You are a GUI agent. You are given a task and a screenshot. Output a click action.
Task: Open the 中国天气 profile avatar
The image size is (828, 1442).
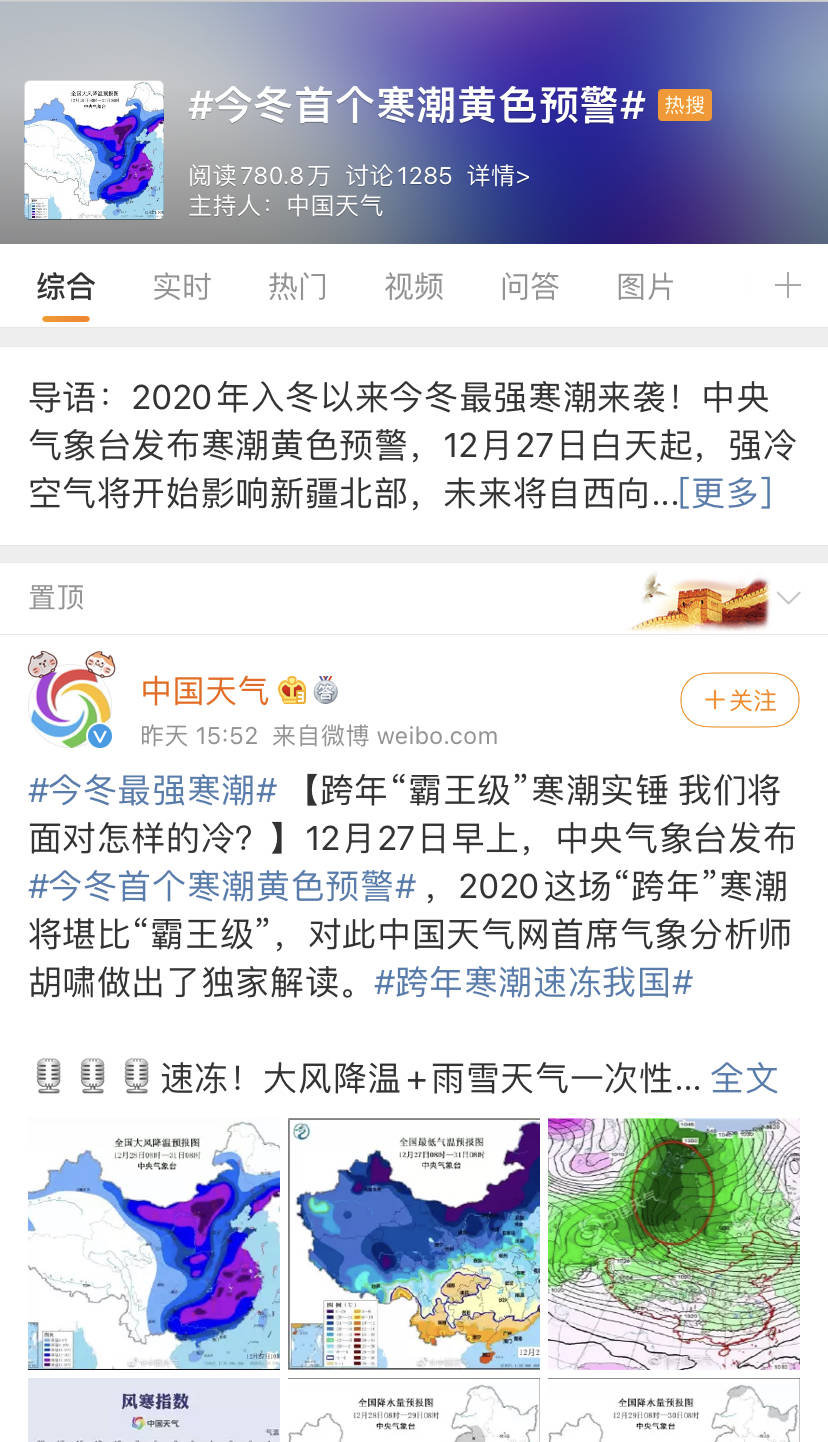[x=70, y=700]
